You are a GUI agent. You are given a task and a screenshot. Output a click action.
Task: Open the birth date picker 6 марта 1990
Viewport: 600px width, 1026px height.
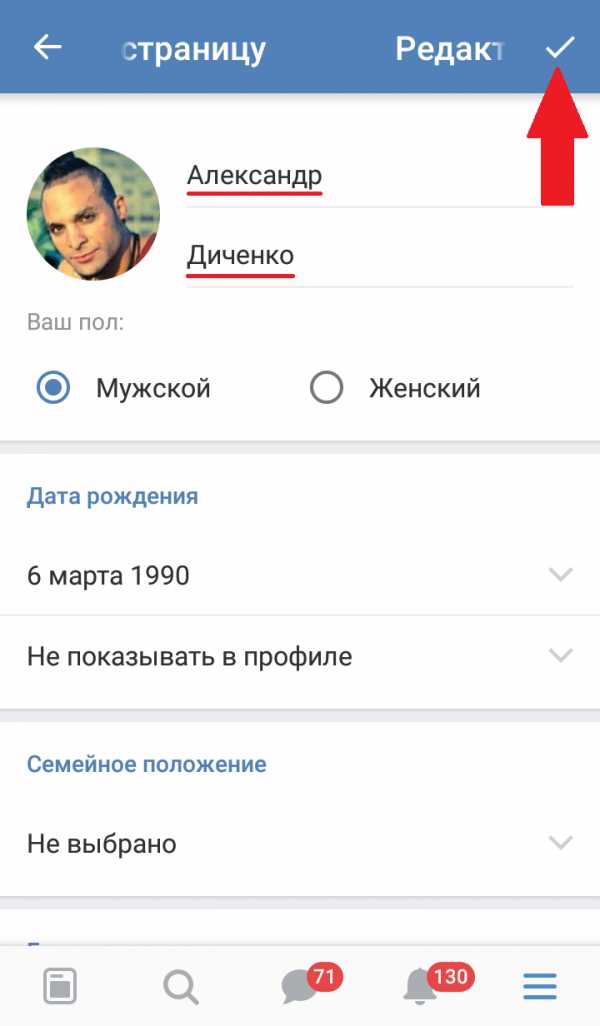coord(298,575)
